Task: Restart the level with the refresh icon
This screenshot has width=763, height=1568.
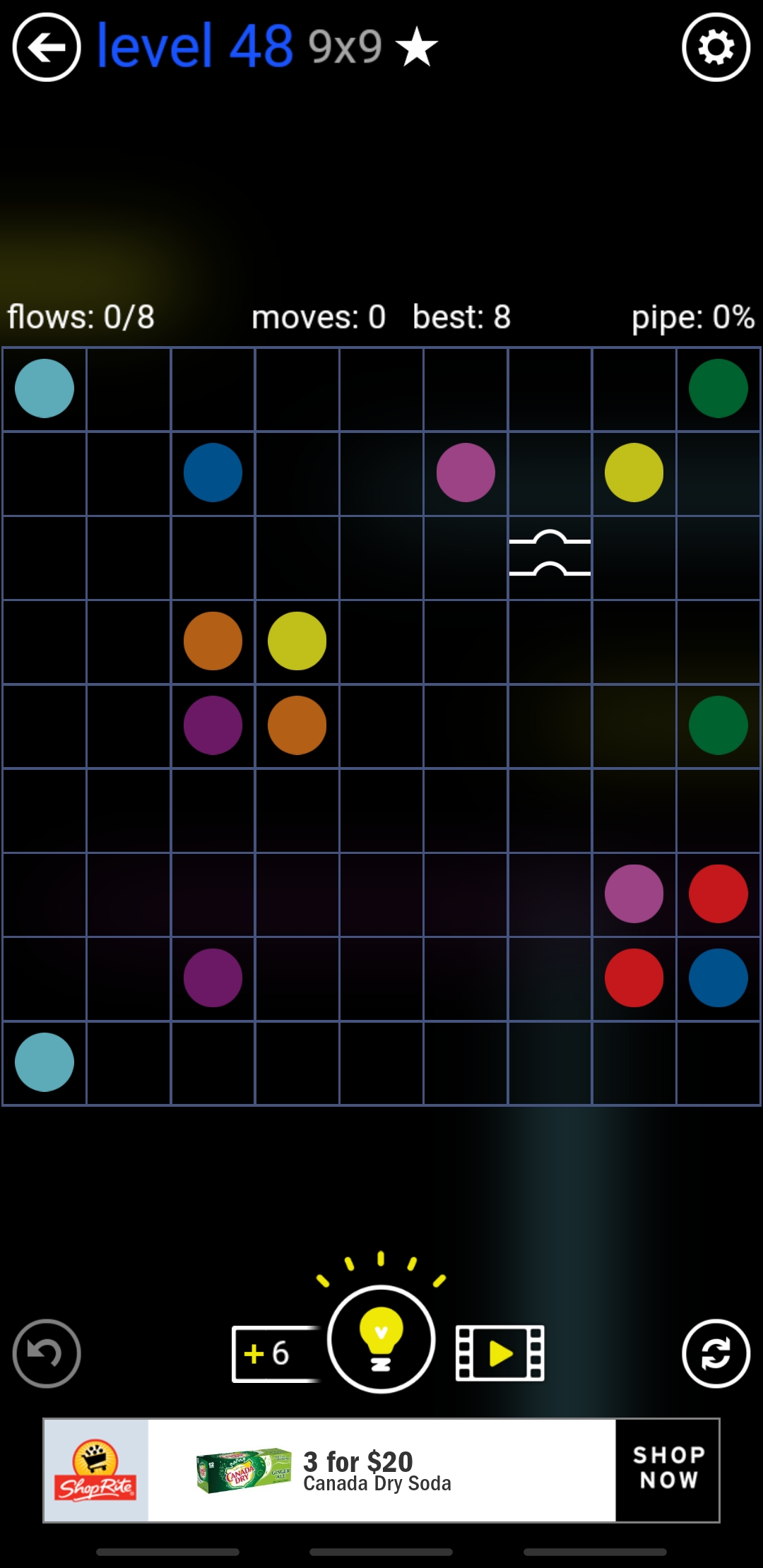Action: click(716, 1353)
